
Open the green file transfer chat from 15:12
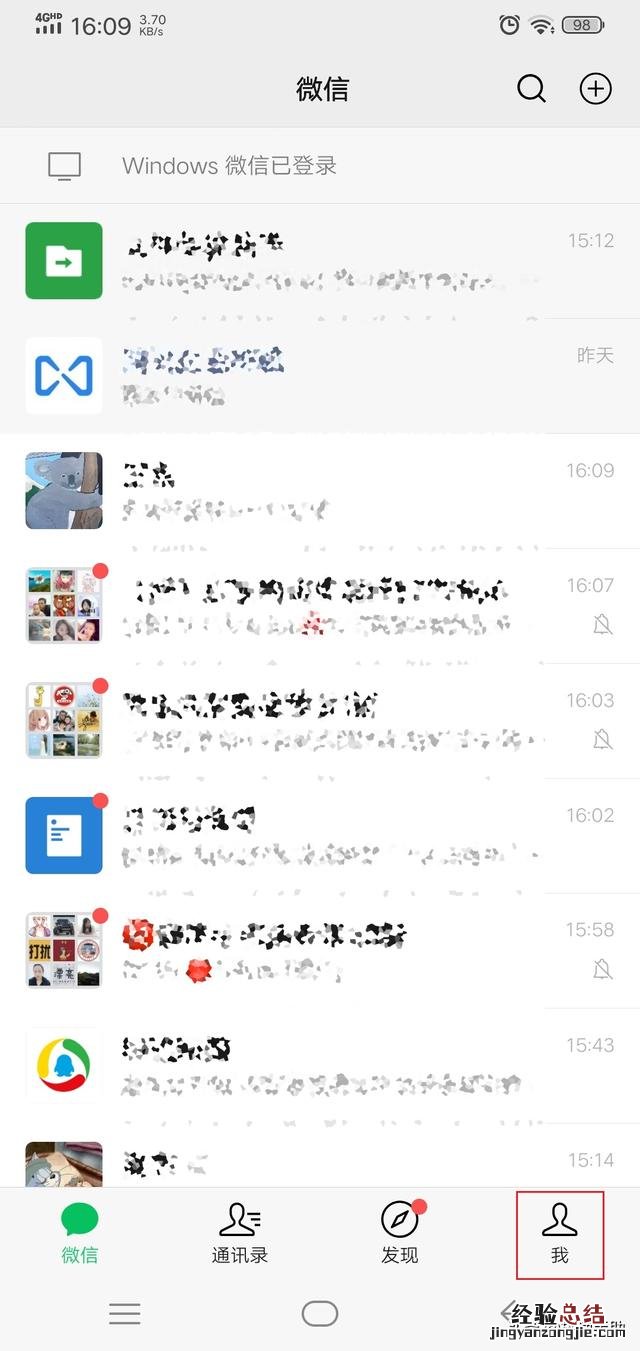tap(320, 261)
